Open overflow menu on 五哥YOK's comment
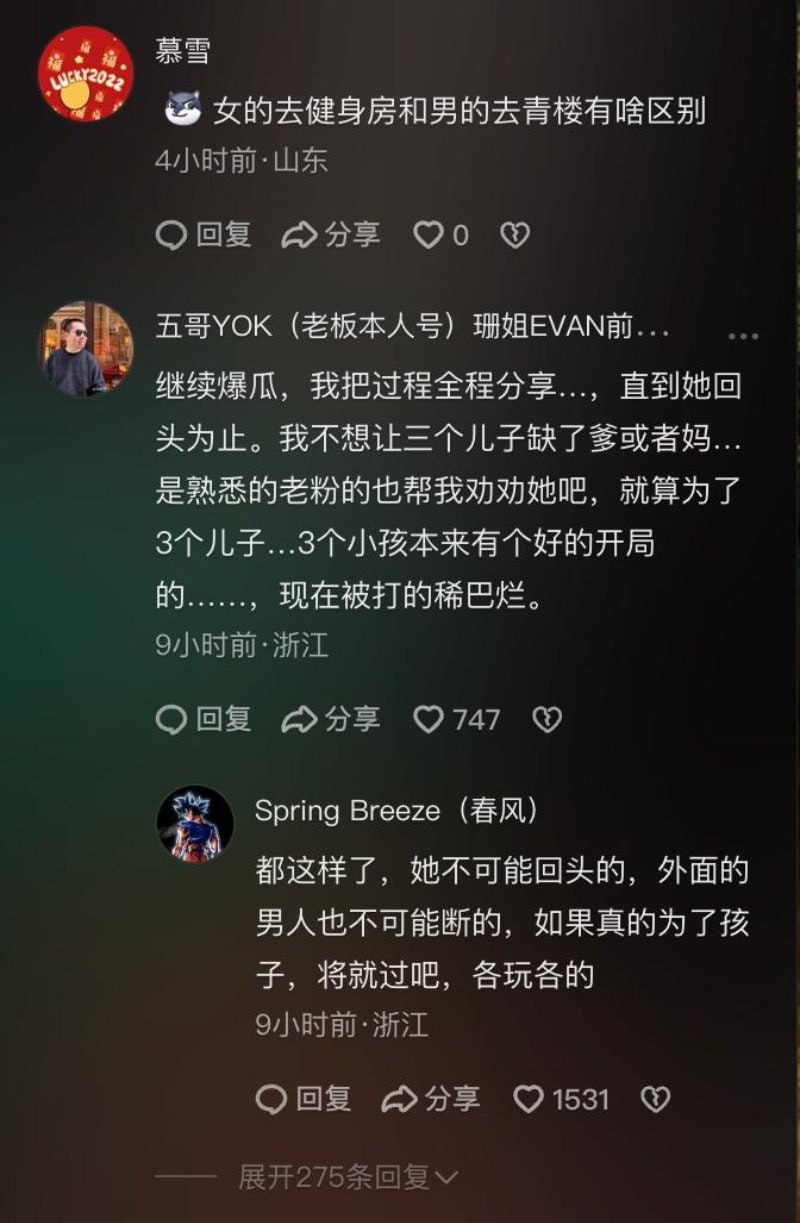 point(743,336)
